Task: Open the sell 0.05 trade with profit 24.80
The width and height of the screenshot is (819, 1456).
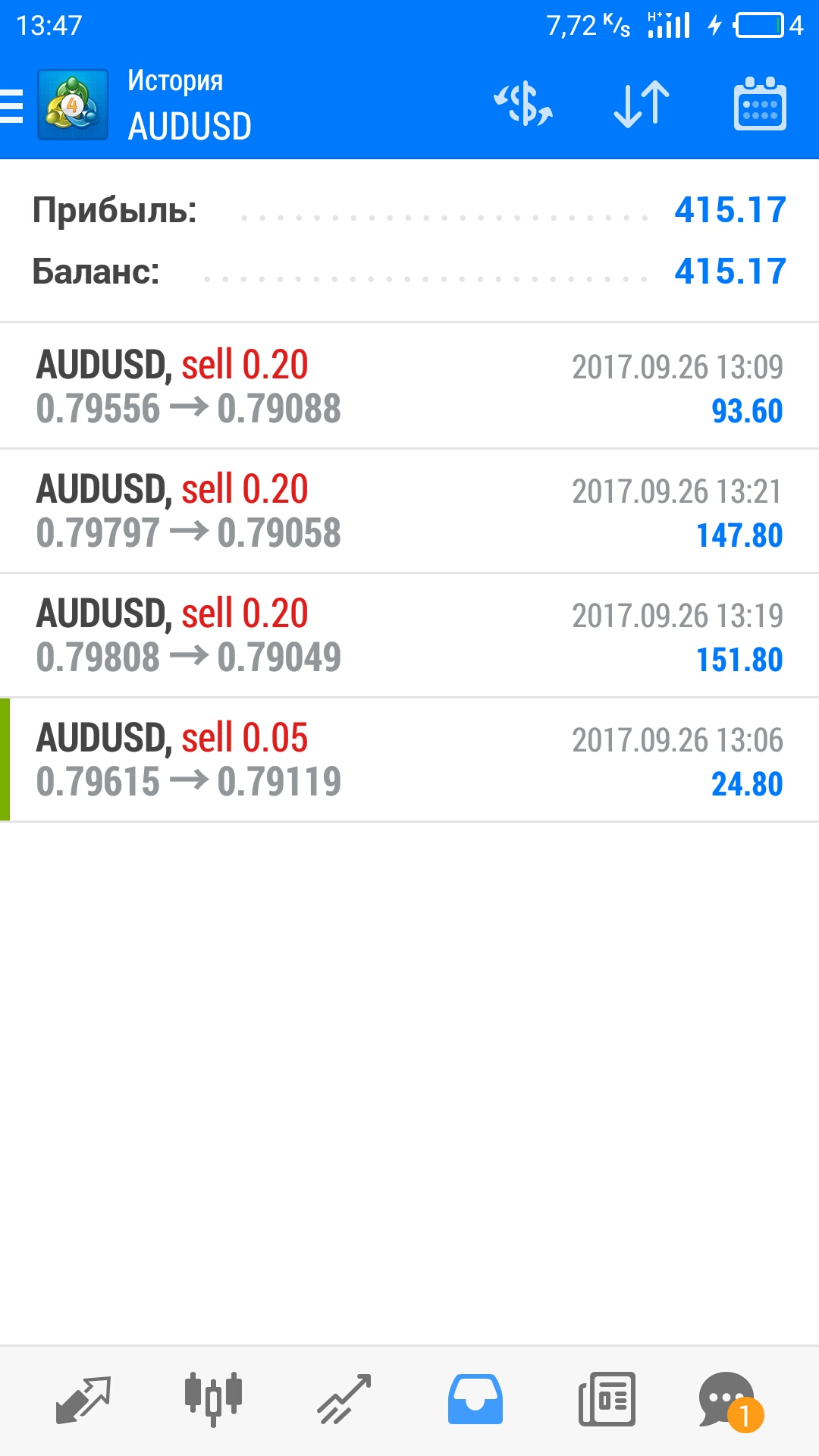Action: 409,760
